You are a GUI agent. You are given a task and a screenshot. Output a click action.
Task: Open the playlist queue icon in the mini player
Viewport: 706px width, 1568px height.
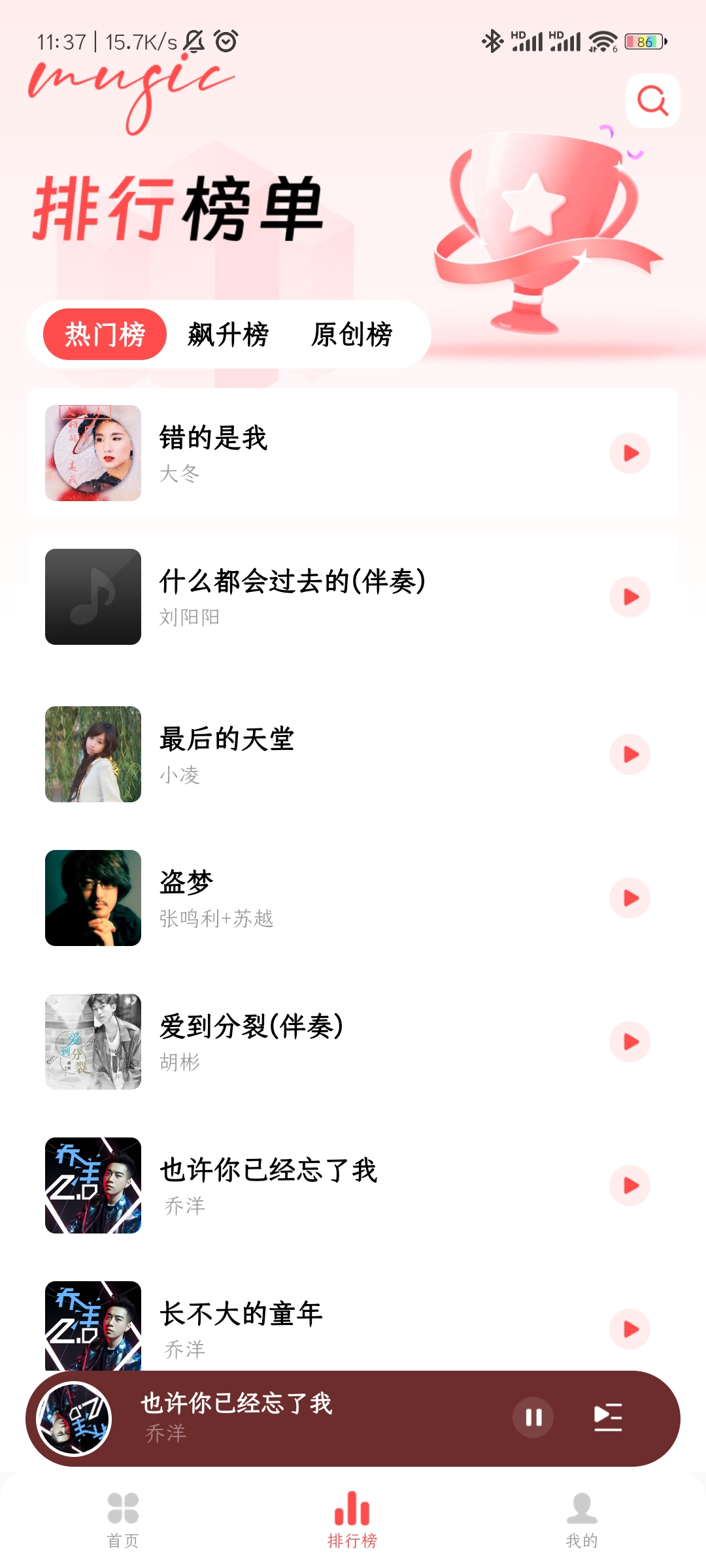tap(607, 1416)
